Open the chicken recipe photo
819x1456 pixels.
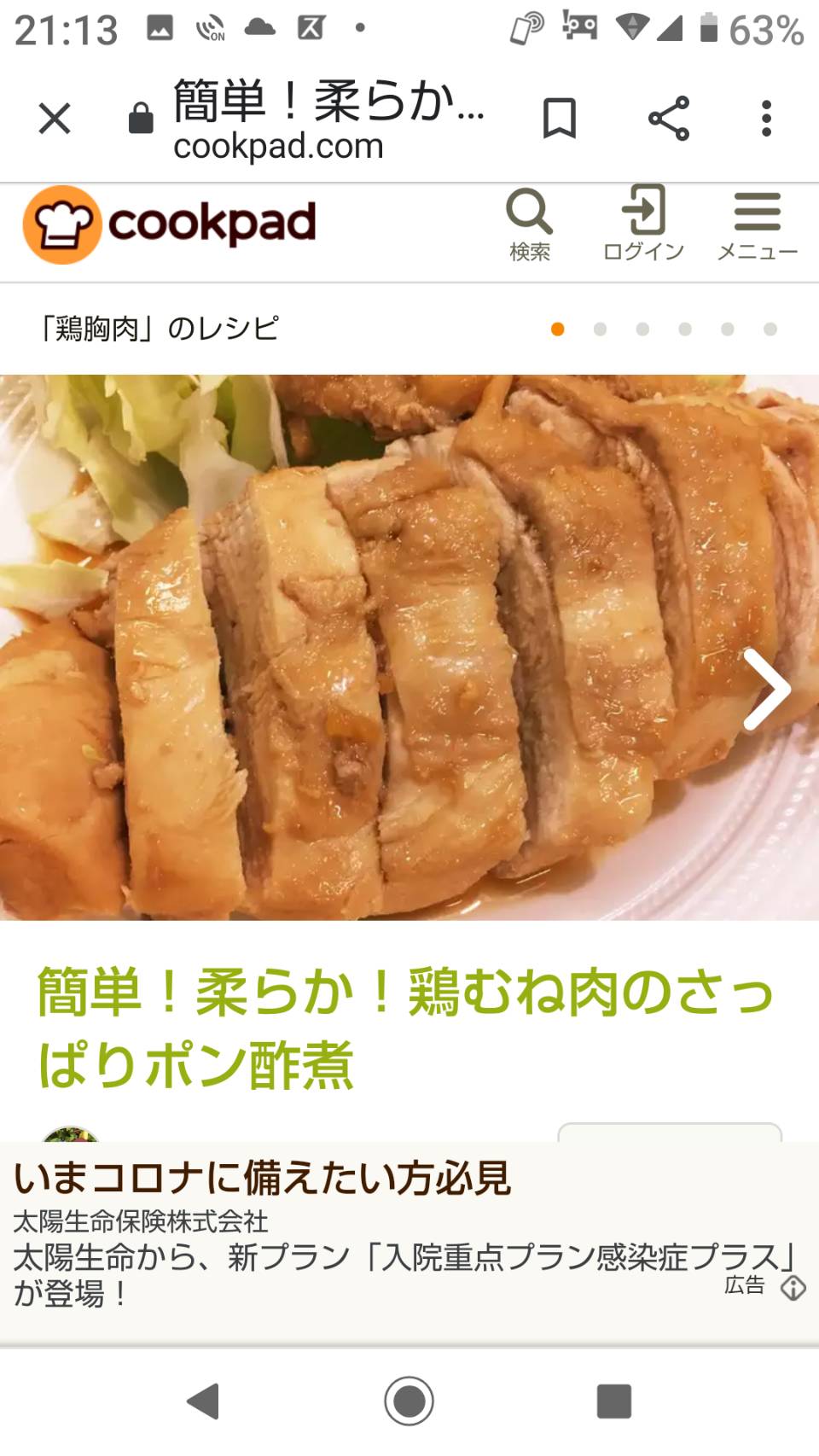pyautogui.click(x=409, y=648)
